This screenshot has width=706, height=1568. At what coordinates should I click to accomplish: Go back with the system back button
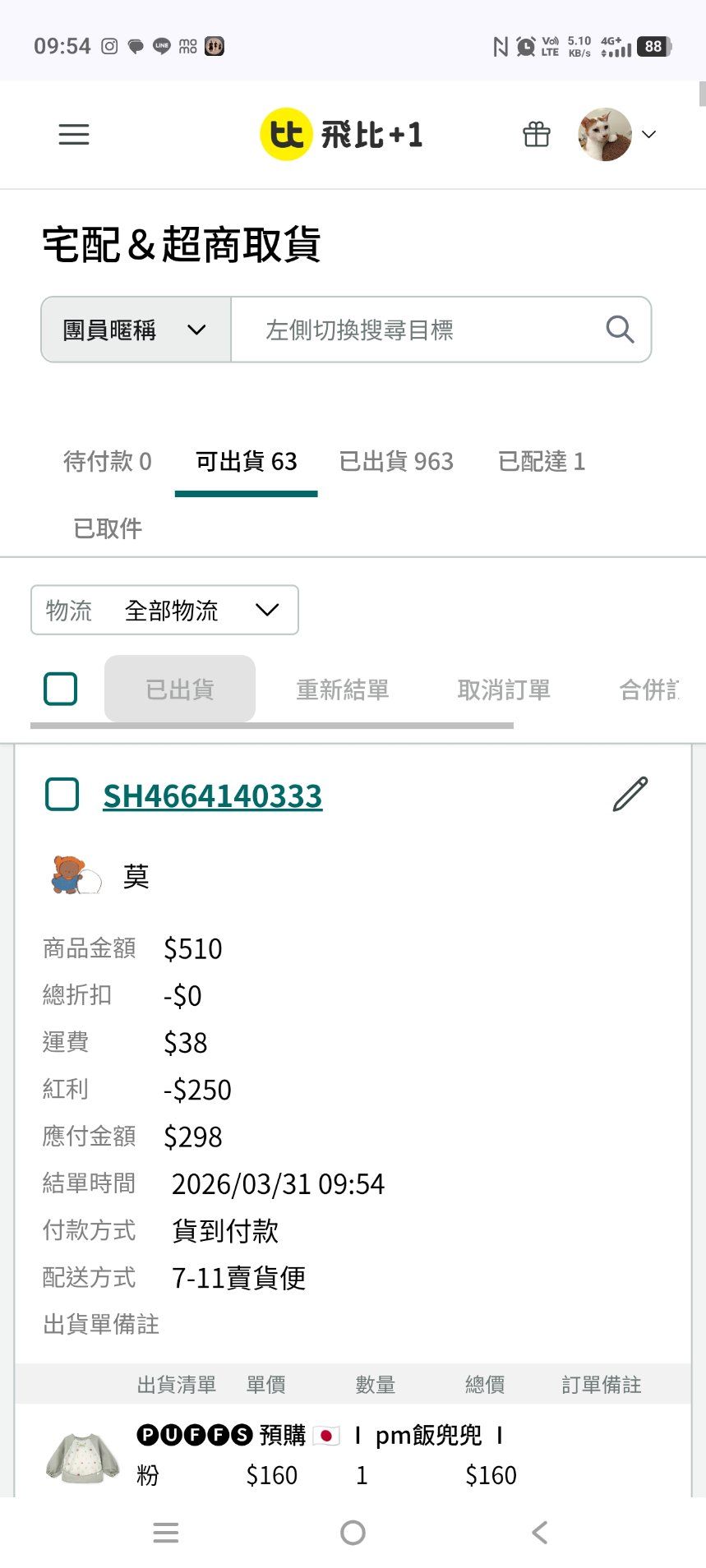(539, 1532)
